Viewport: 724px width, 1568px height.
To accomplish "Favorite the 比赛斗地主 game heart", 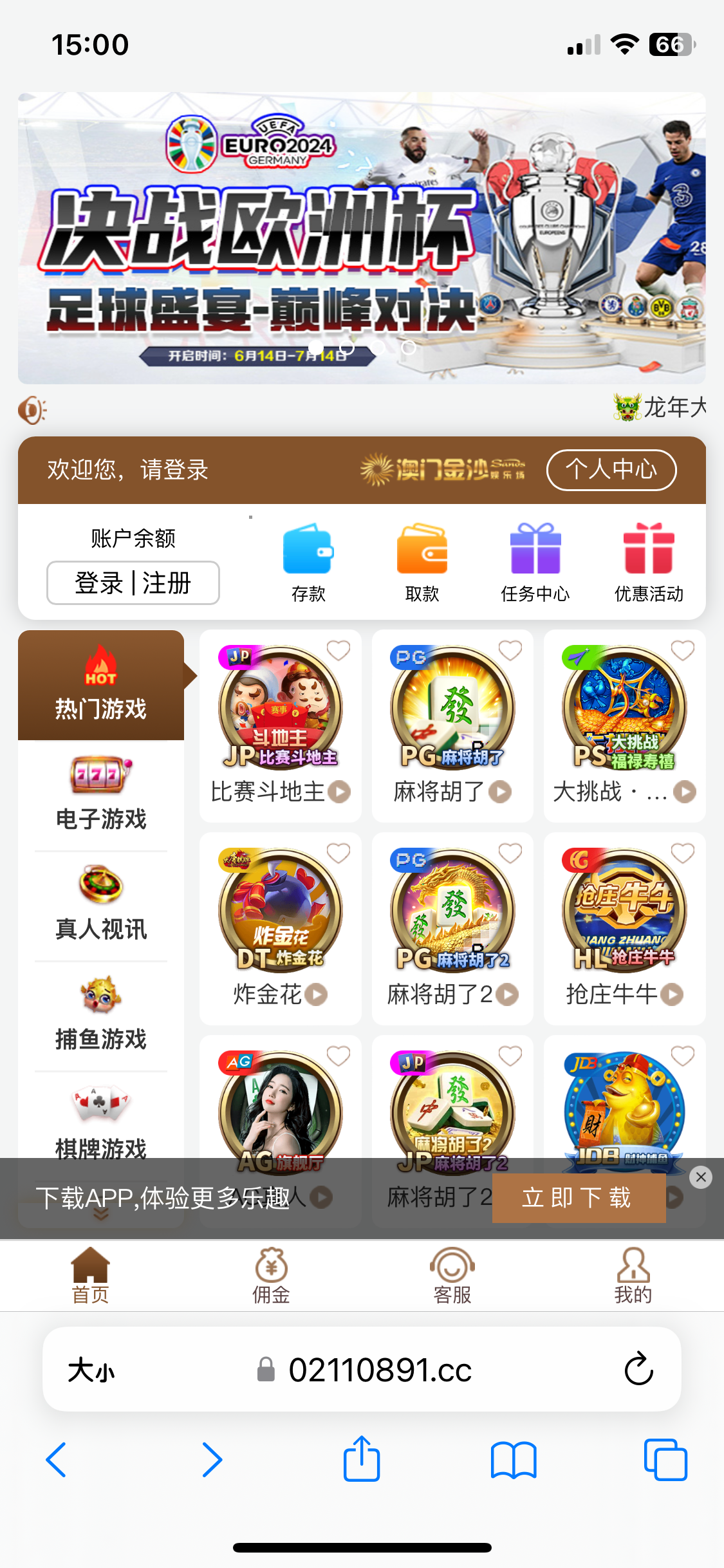I will pyautogui.click(x=338, y=651).
